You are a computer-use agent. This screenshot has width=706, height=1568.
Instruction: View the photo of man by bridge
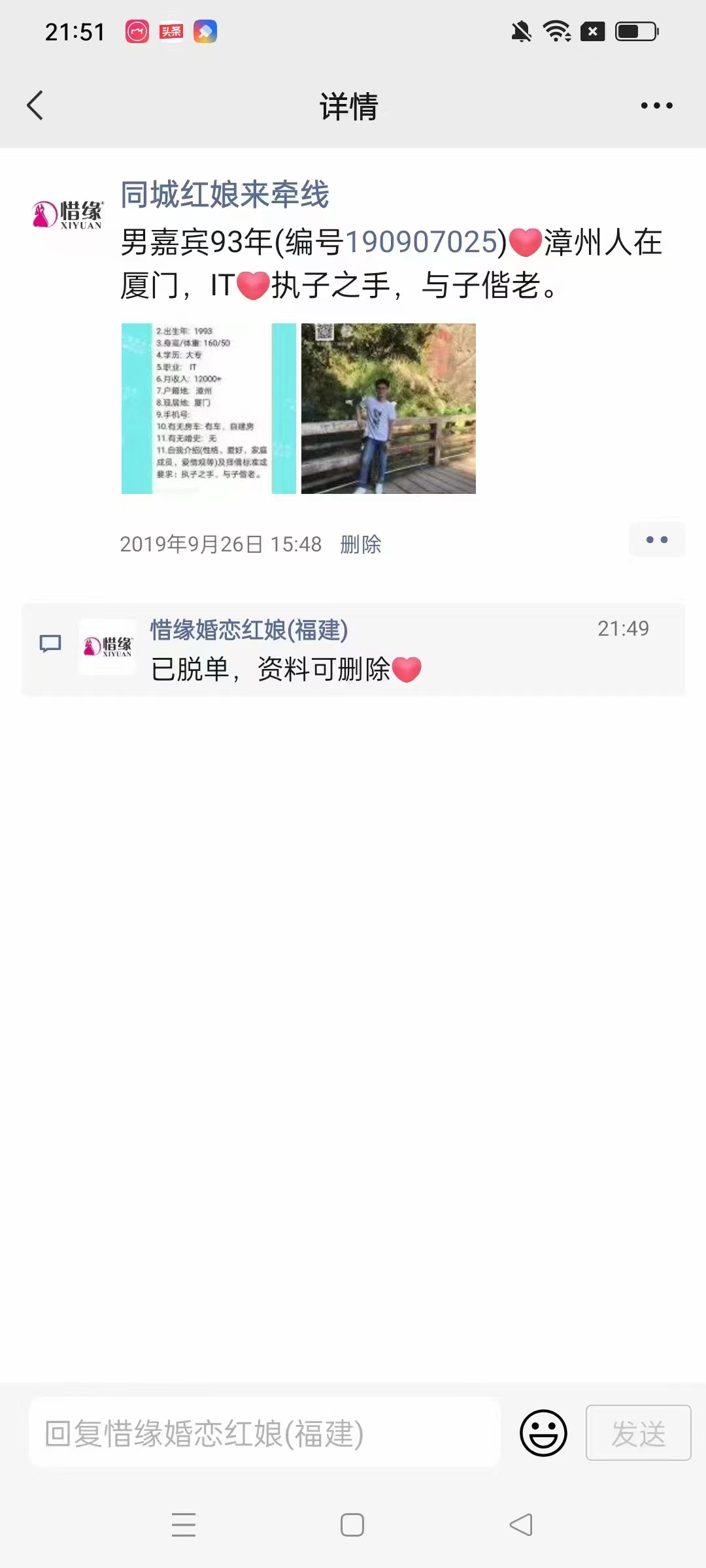pyautogui.click(x=388, y=408)
